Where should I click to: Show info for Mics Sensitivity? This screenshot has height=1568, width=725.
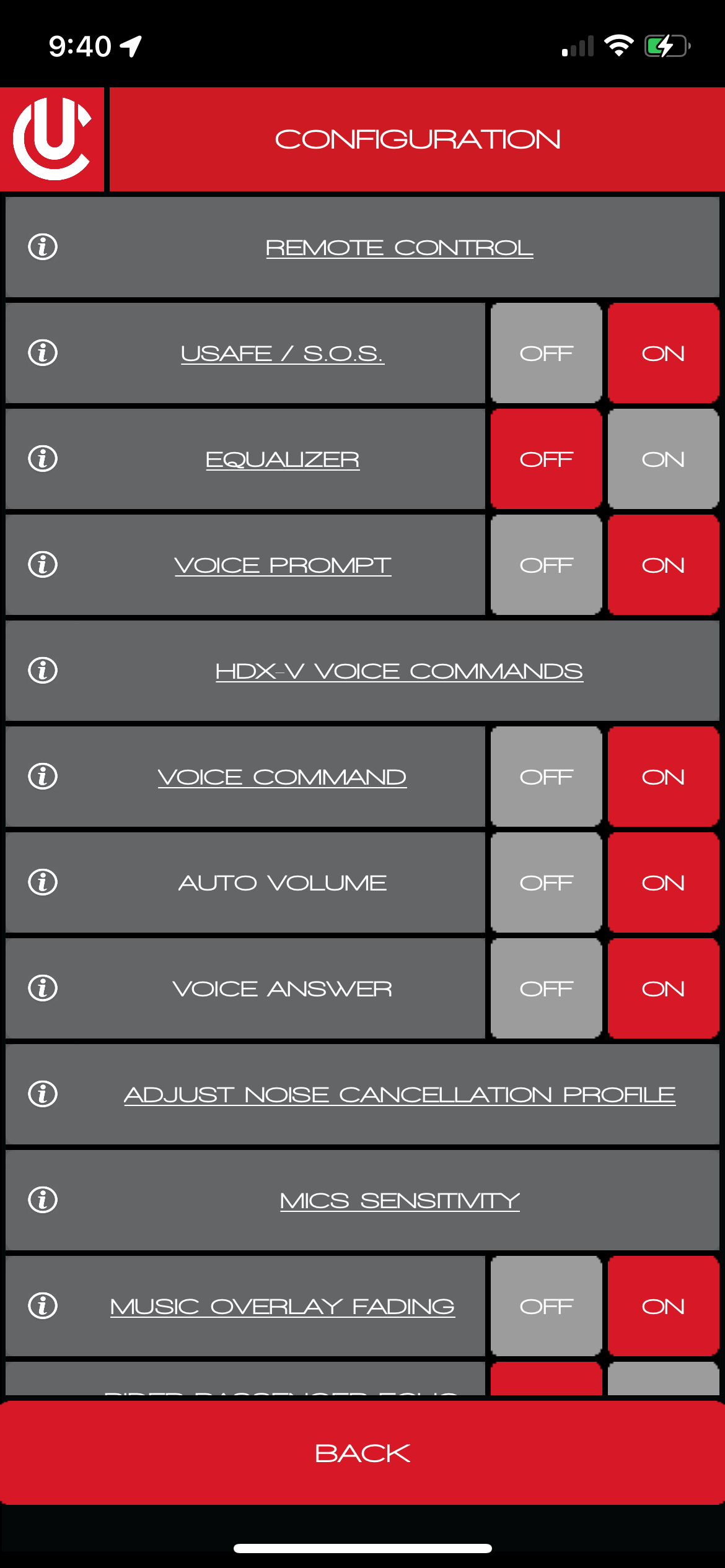[x=43, y=1200]
